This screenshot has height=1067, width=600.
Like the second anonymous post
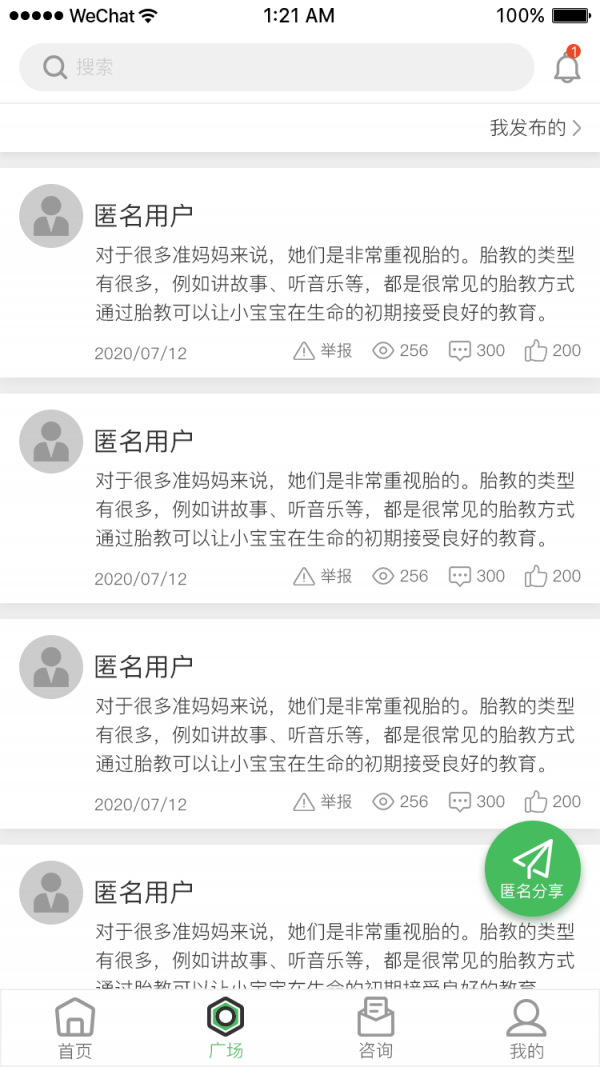click(553, 576)
